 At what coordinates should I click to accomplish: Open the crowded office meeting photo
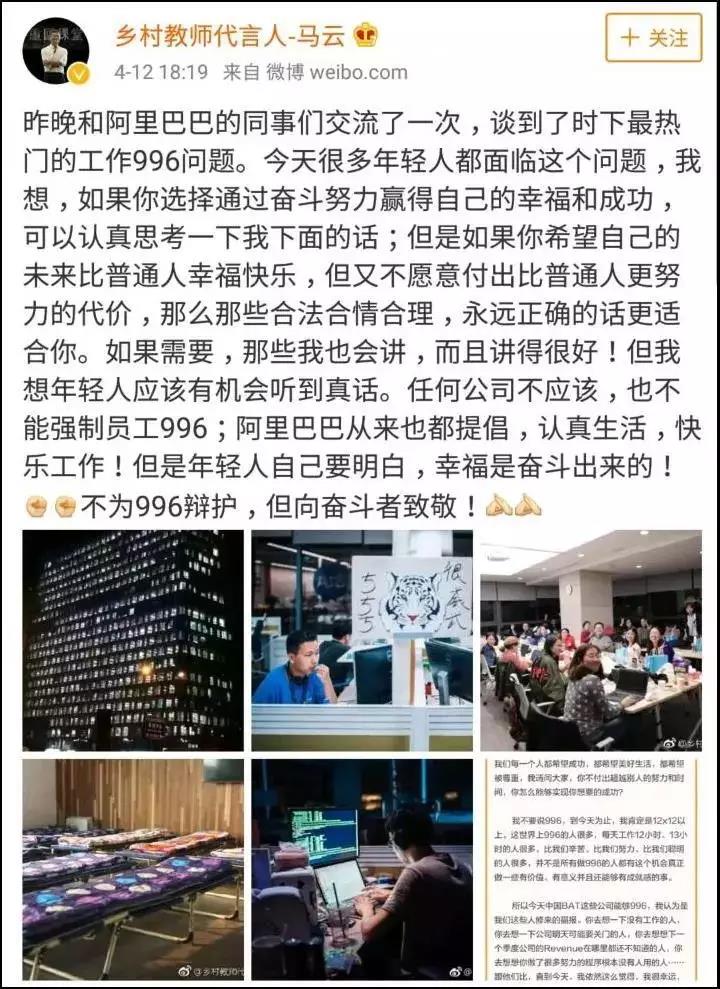pyautogui.click(x=590, y=640)
